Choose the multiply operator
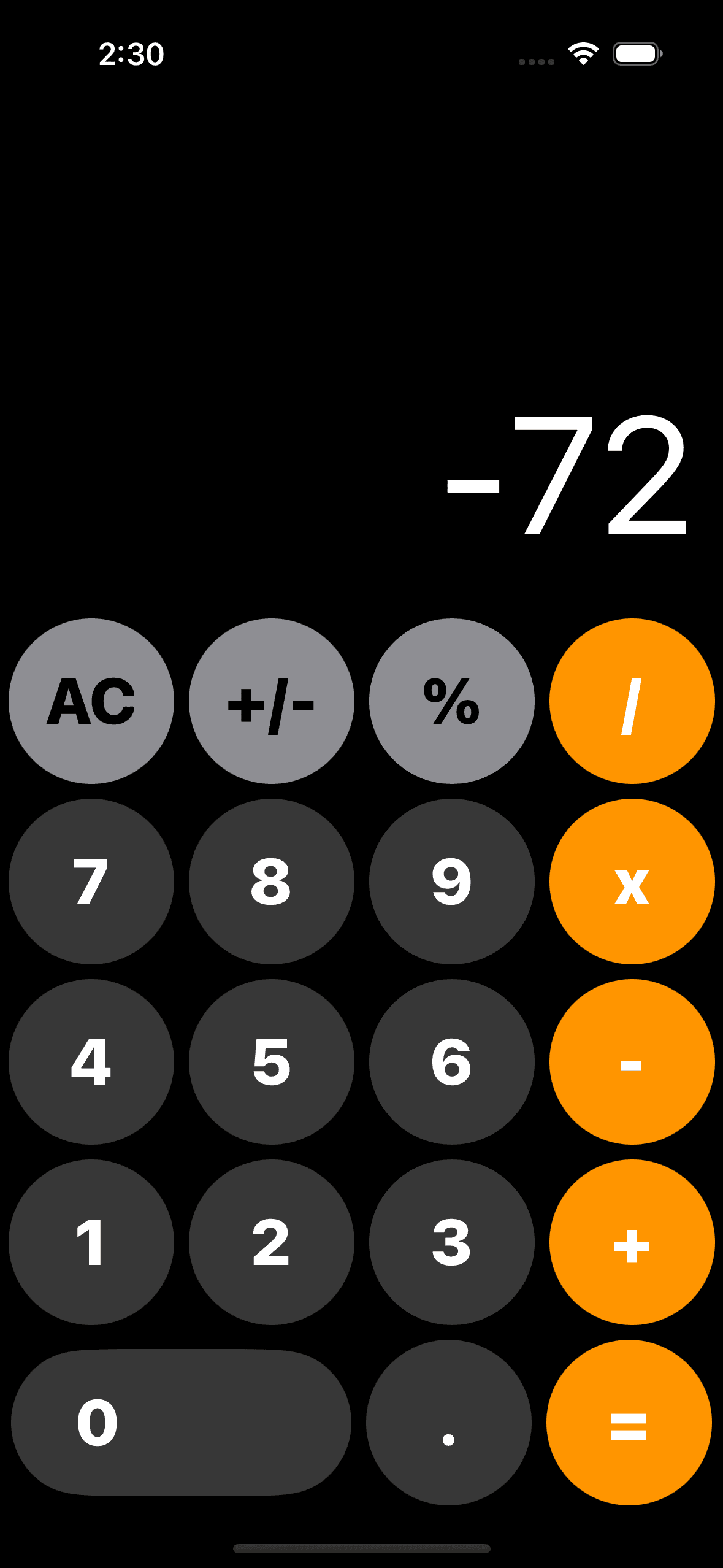 pos(632,882)
